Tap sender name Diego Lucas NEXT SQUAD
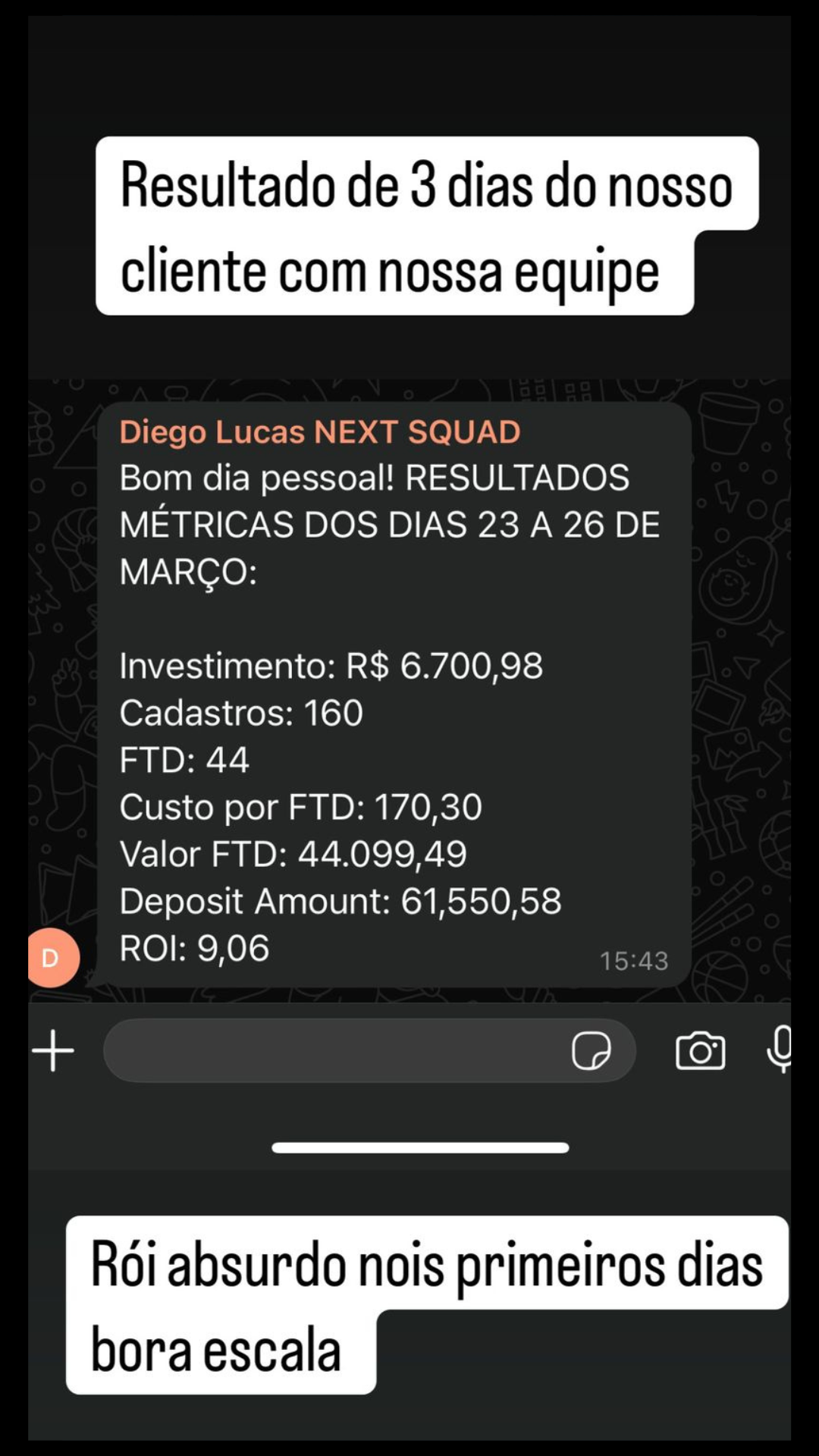 click(x=318, y=432)
